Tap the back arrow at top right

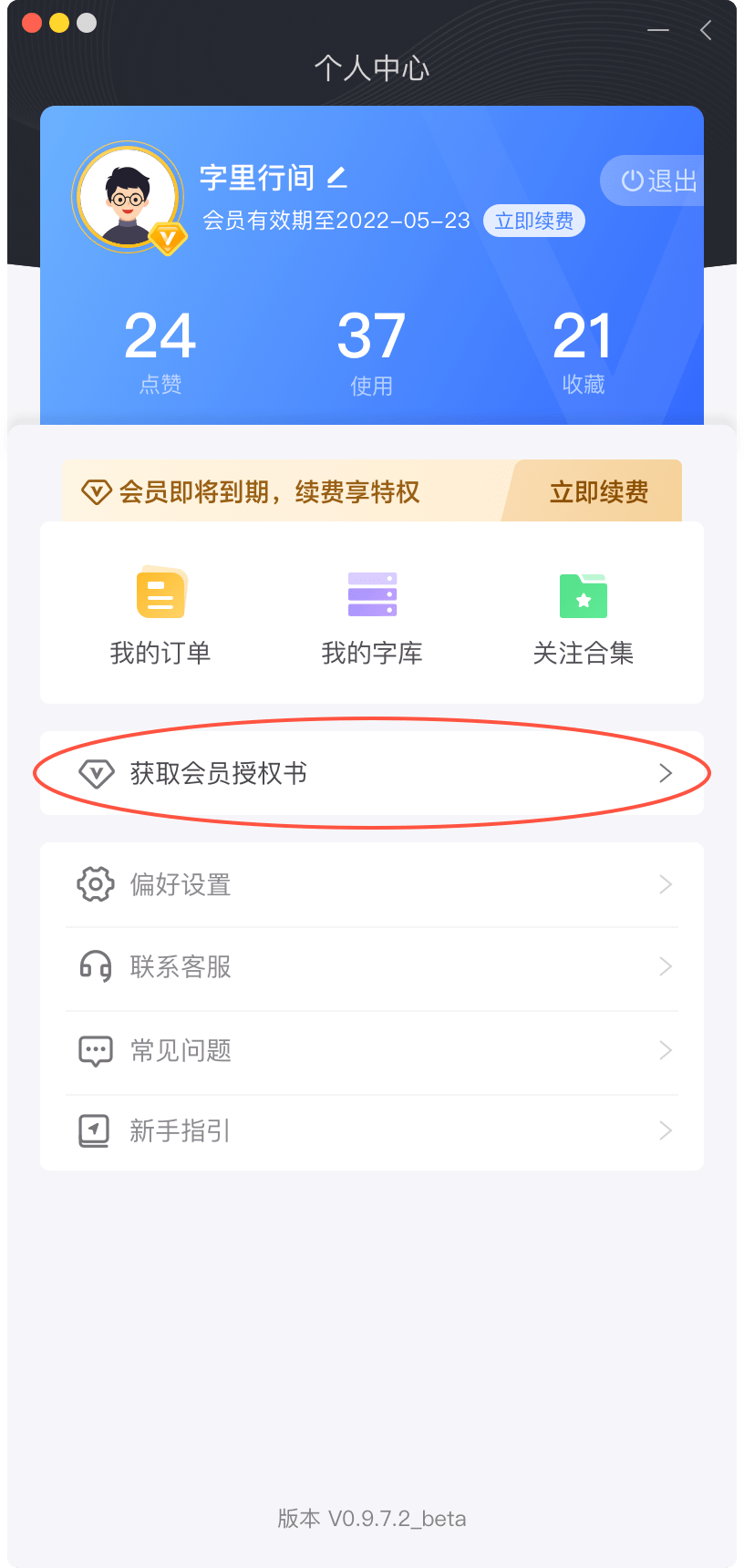coord(706,30)
